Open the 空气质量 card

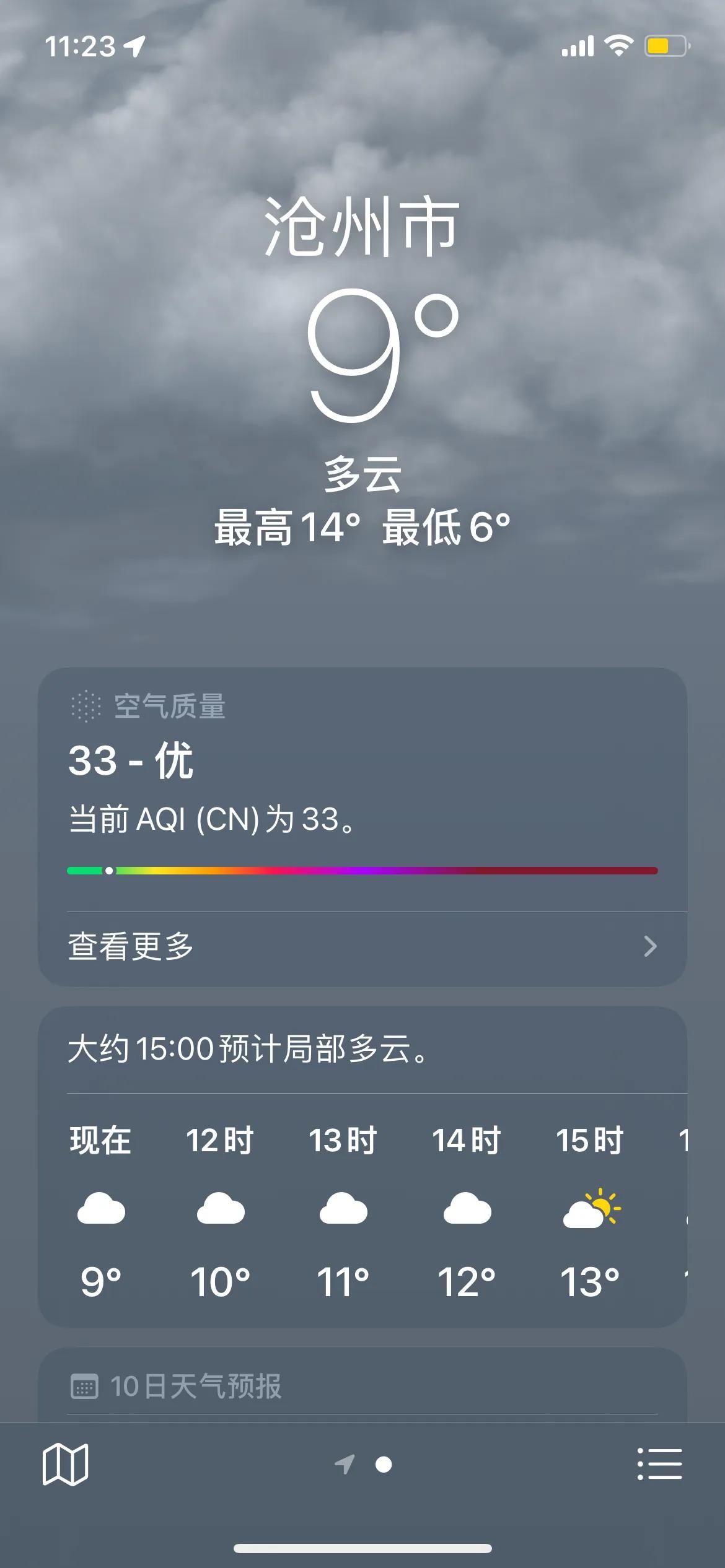[x=362, y=786]
